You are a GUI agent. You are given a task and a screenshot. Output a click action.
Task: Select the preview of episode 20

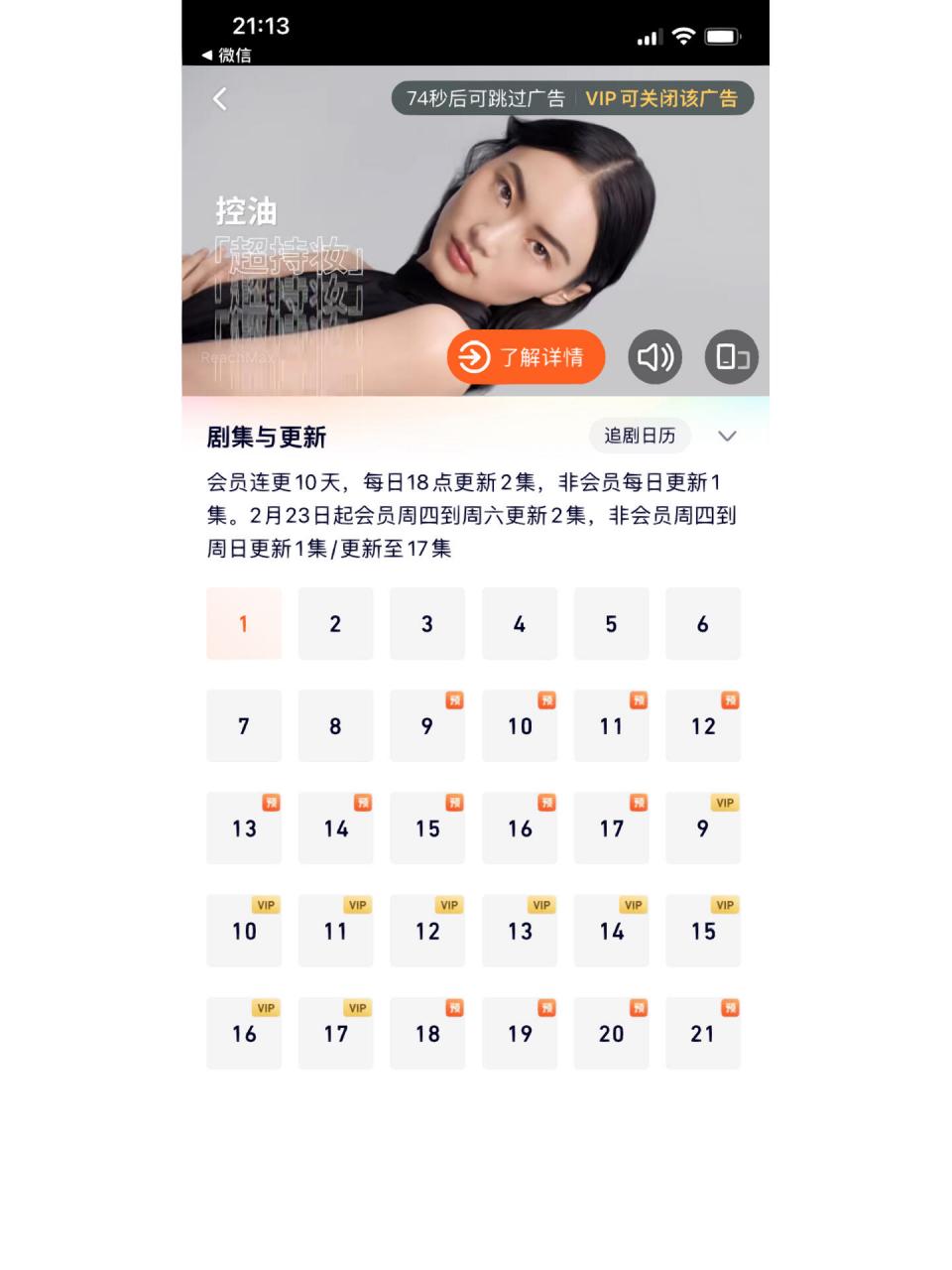[611, 1034]
